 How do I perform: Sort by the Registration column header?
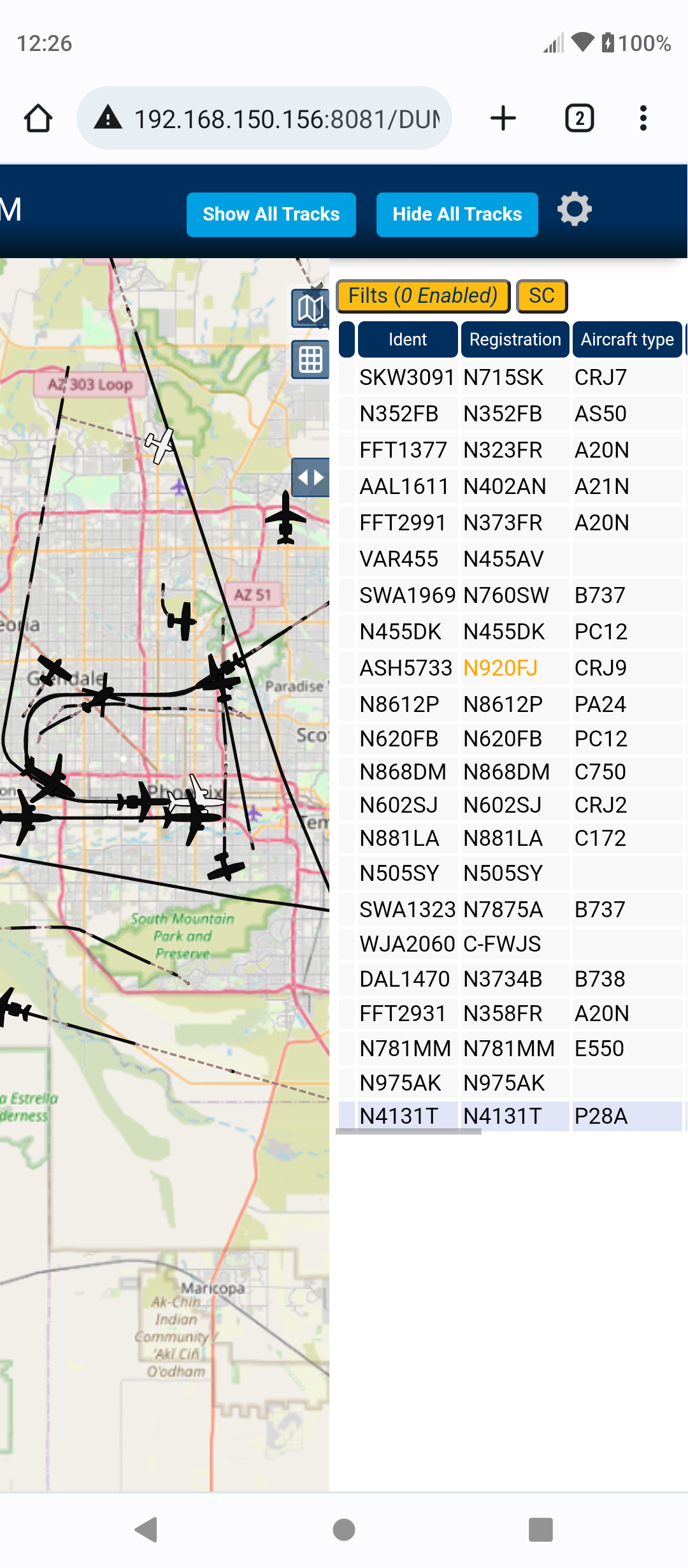click(x=515, y=339)
